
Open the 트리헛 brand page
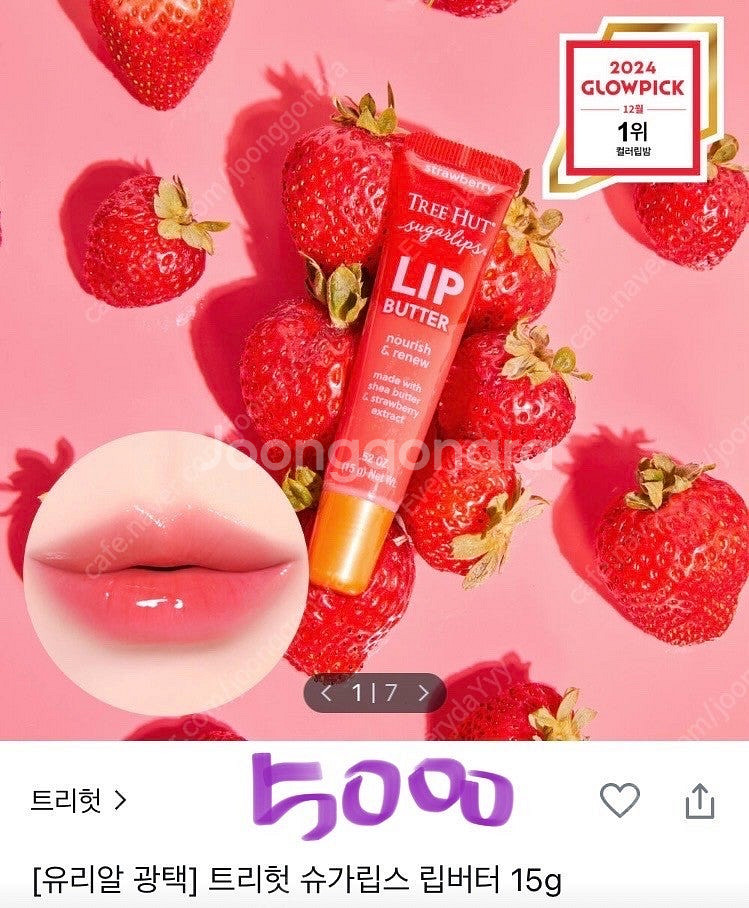[x=78, y=800]
